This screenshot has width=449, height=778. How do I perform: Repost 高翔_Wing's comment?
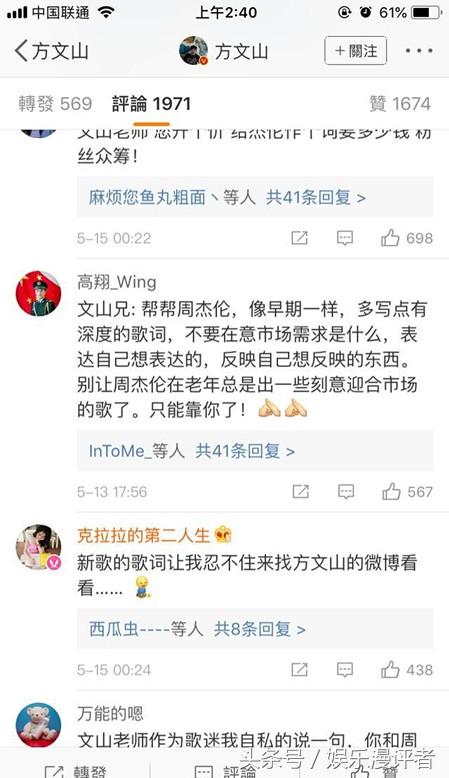(x=300, y=492)
